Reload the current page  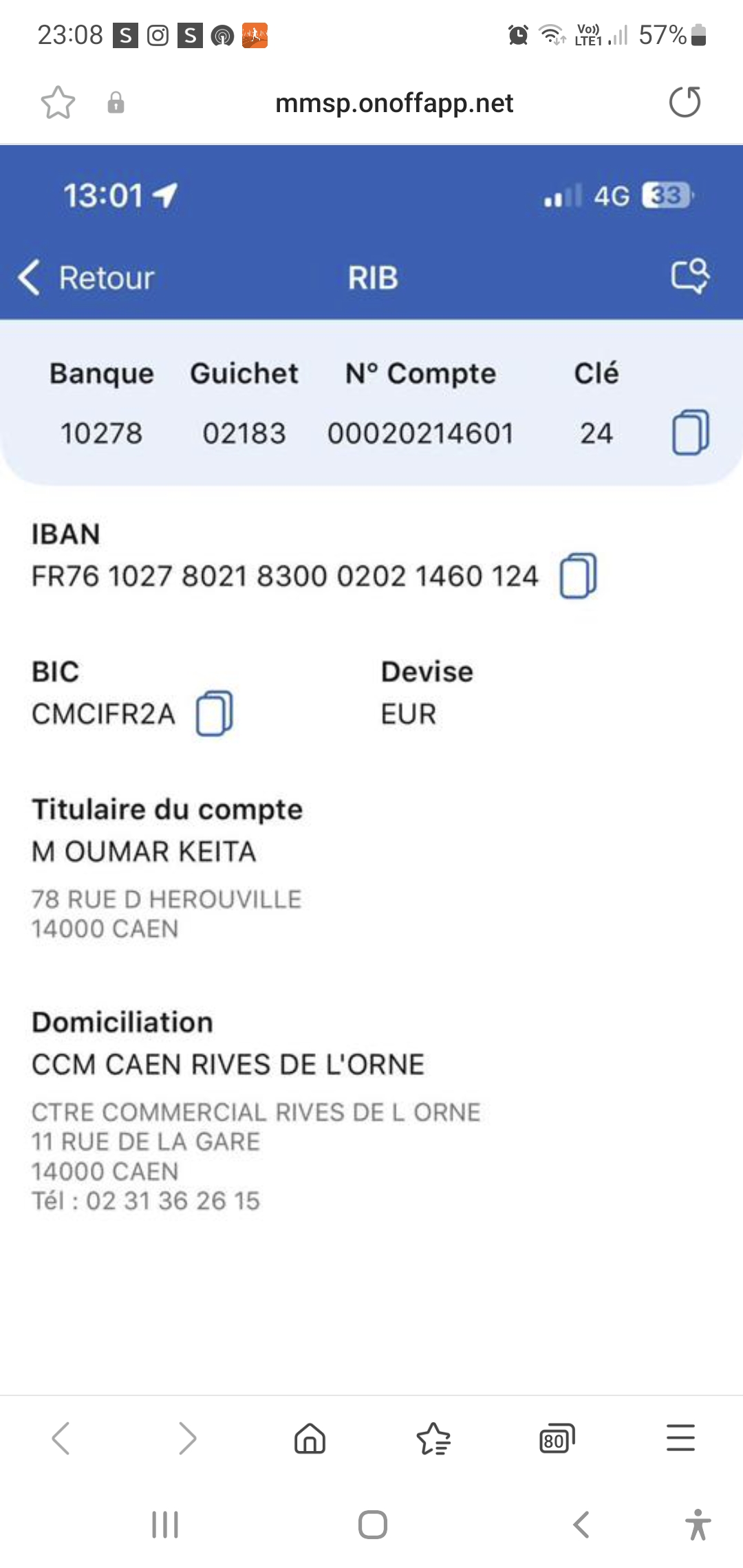685,102
